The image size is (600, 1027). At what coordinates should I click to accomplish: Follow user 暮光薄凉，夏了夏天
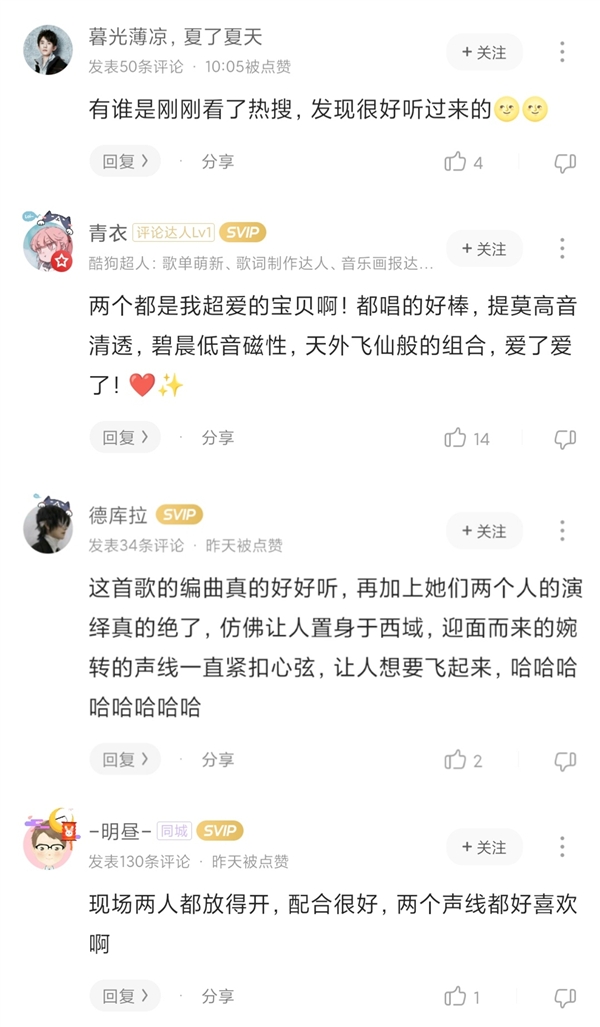click(x=484, y=52)
